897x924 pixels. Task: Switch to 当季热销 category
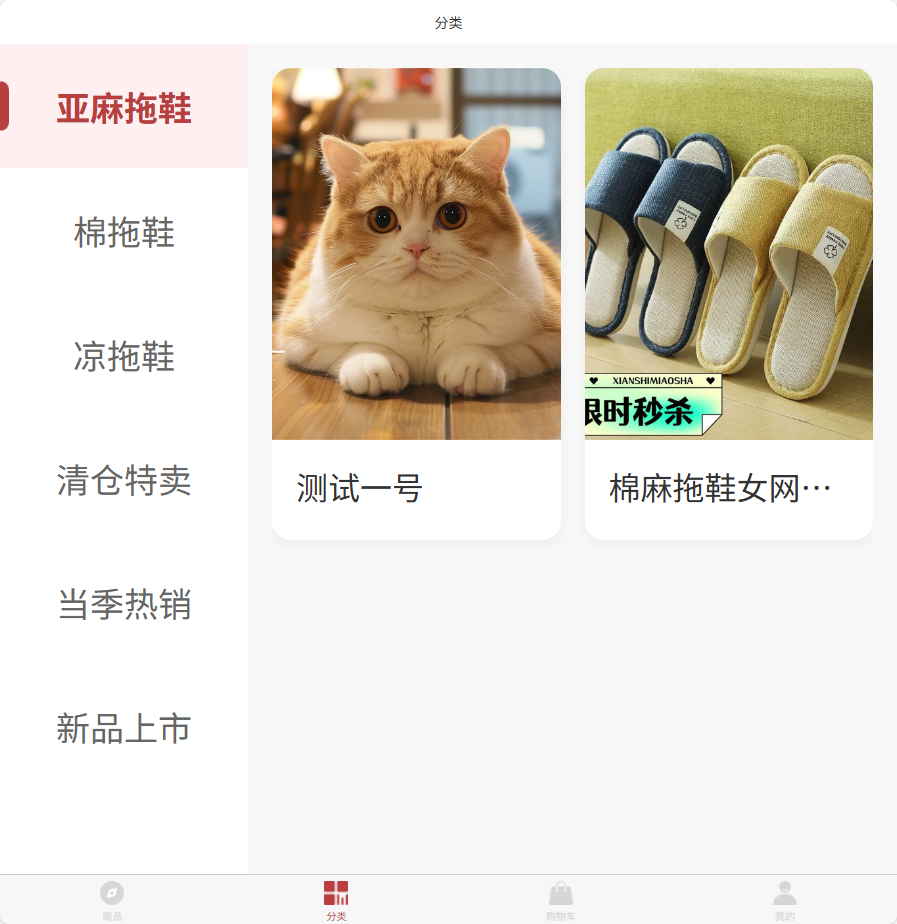coord(124,604)
